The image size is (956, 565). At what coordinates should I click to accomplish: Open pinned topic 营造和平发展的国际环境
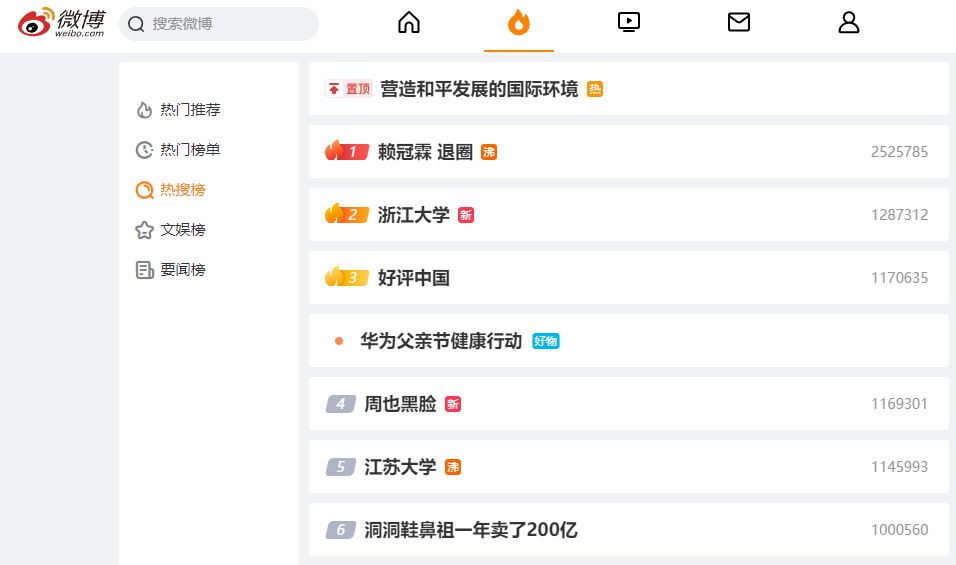[x=479, y=89]
